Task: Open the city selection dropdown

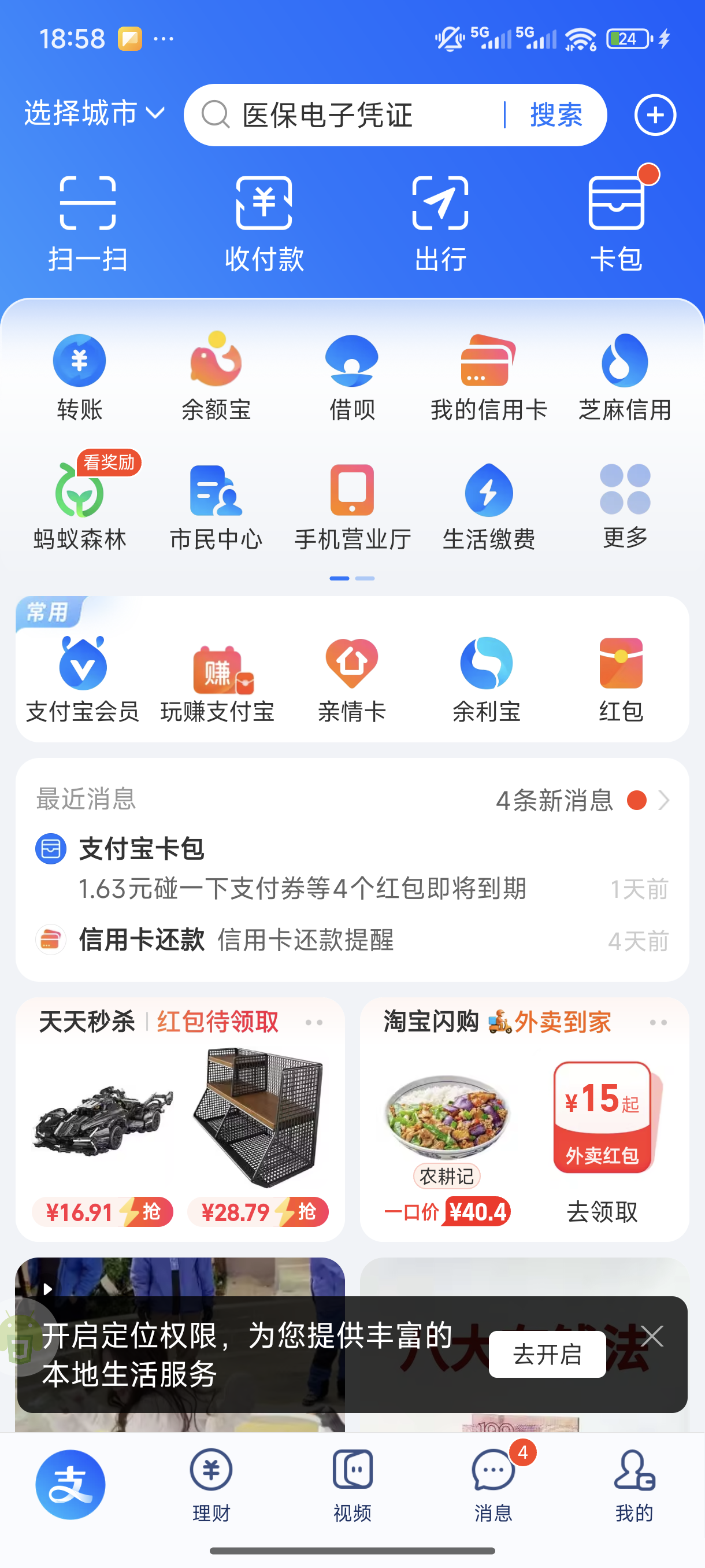Action: click(x=94, y=114)
